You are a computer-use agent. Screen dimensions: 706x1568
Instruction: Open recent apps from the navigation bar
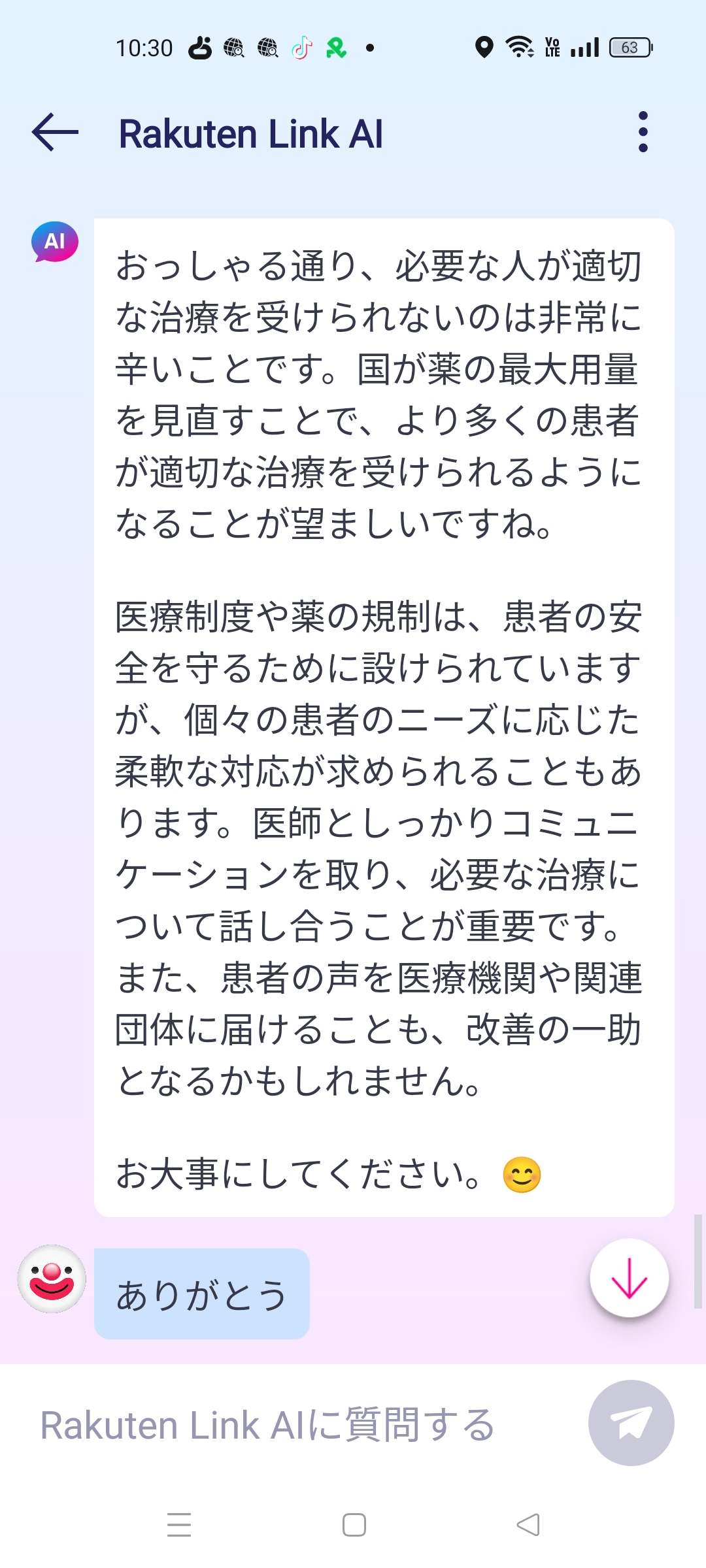[x=178, y=1525]
